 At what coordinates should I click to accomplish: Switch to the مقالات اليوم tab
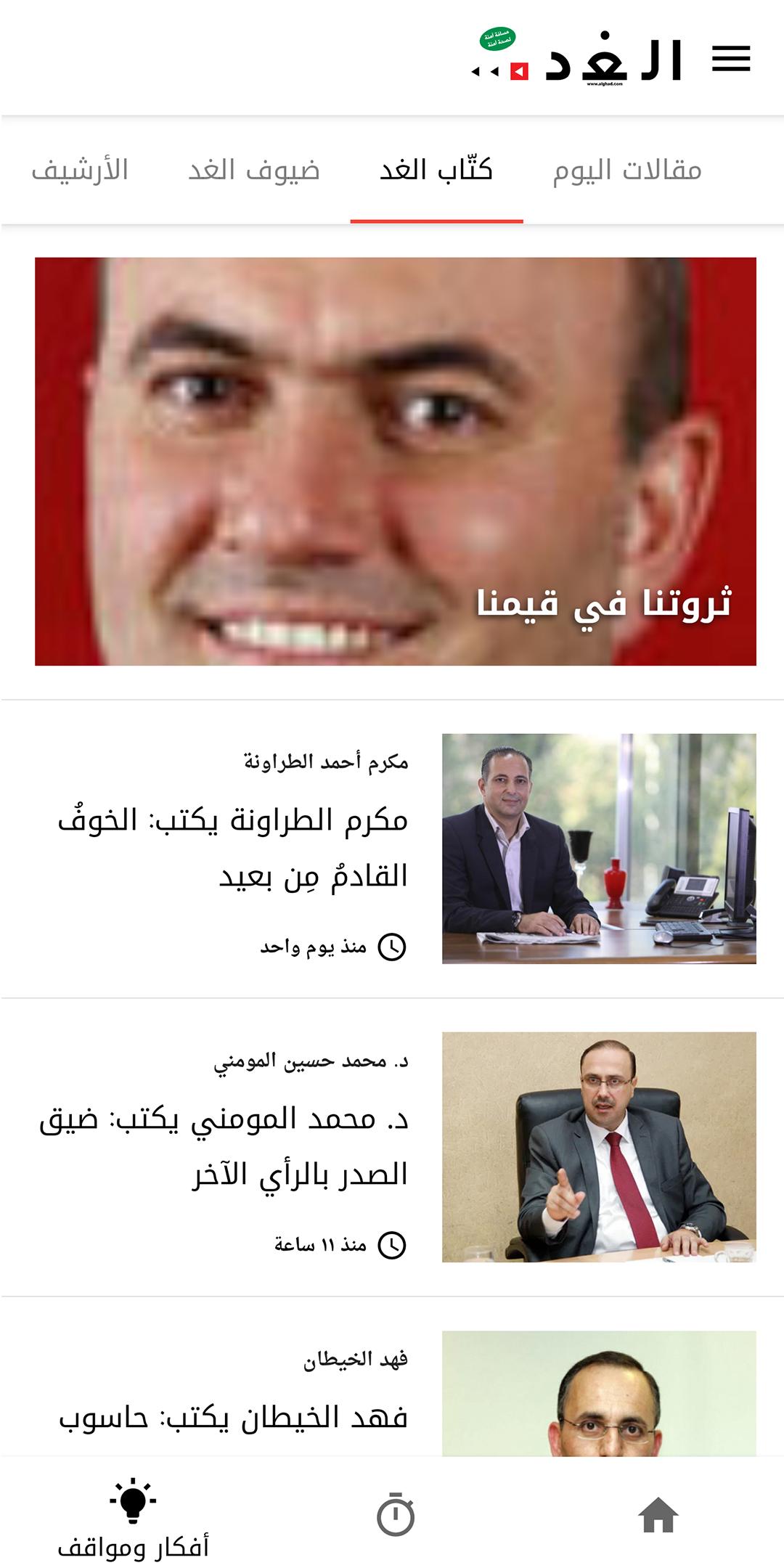627,171
